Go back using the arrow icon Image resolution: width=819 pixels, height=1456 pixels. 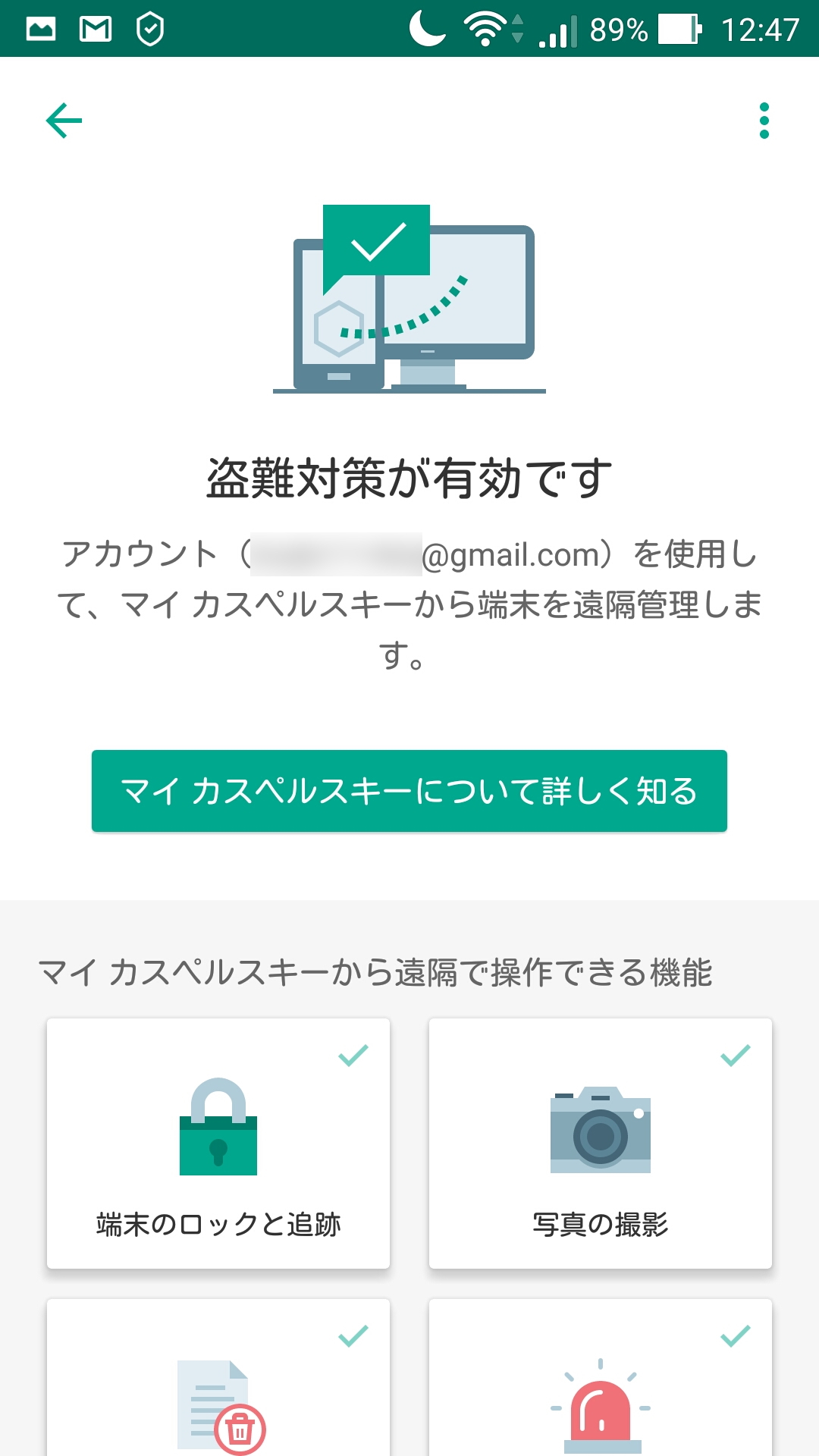pyautogui.click(x=64, y=121)
